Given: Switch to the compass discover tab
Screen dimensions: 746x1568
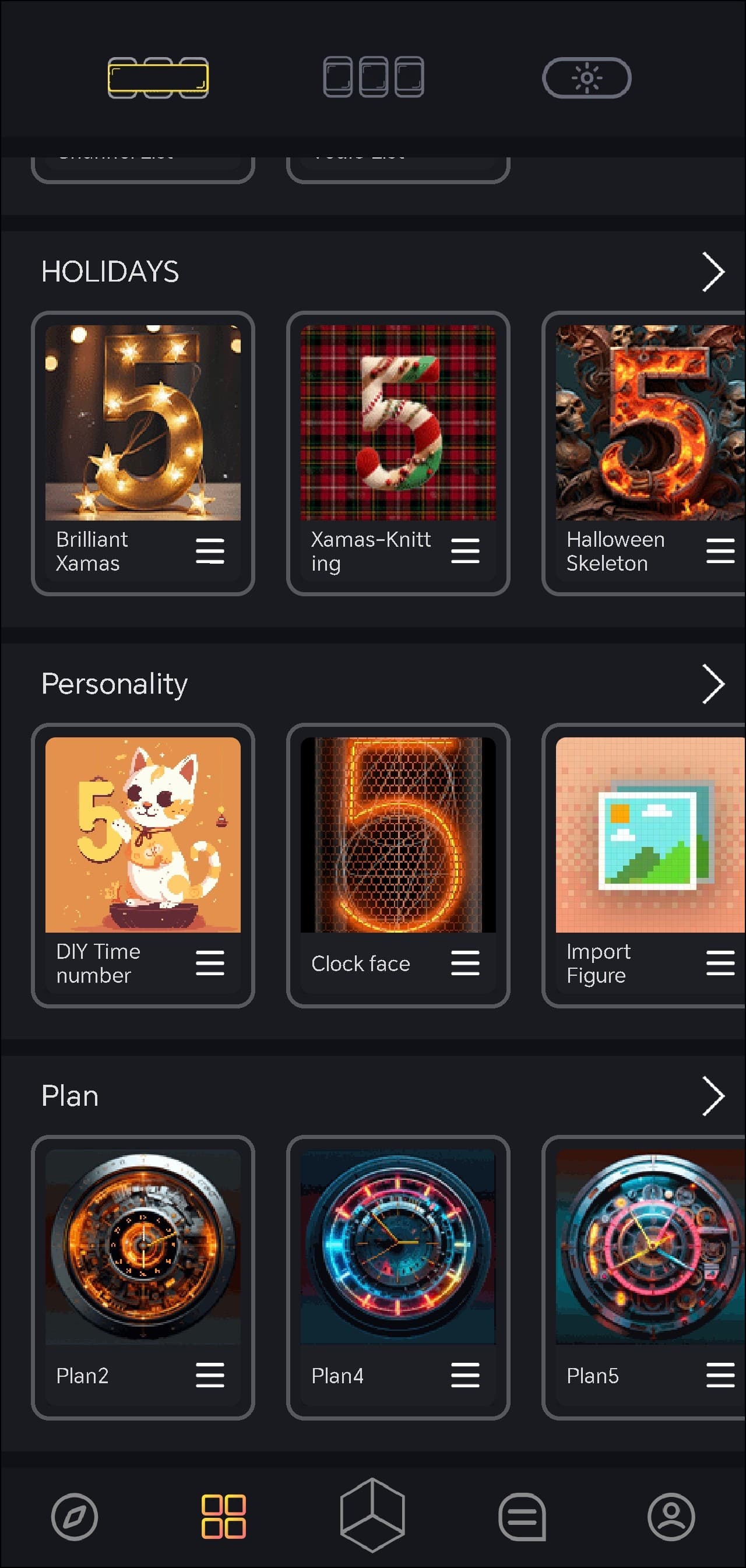Looking at the screenshot, I should point(74,1516).
